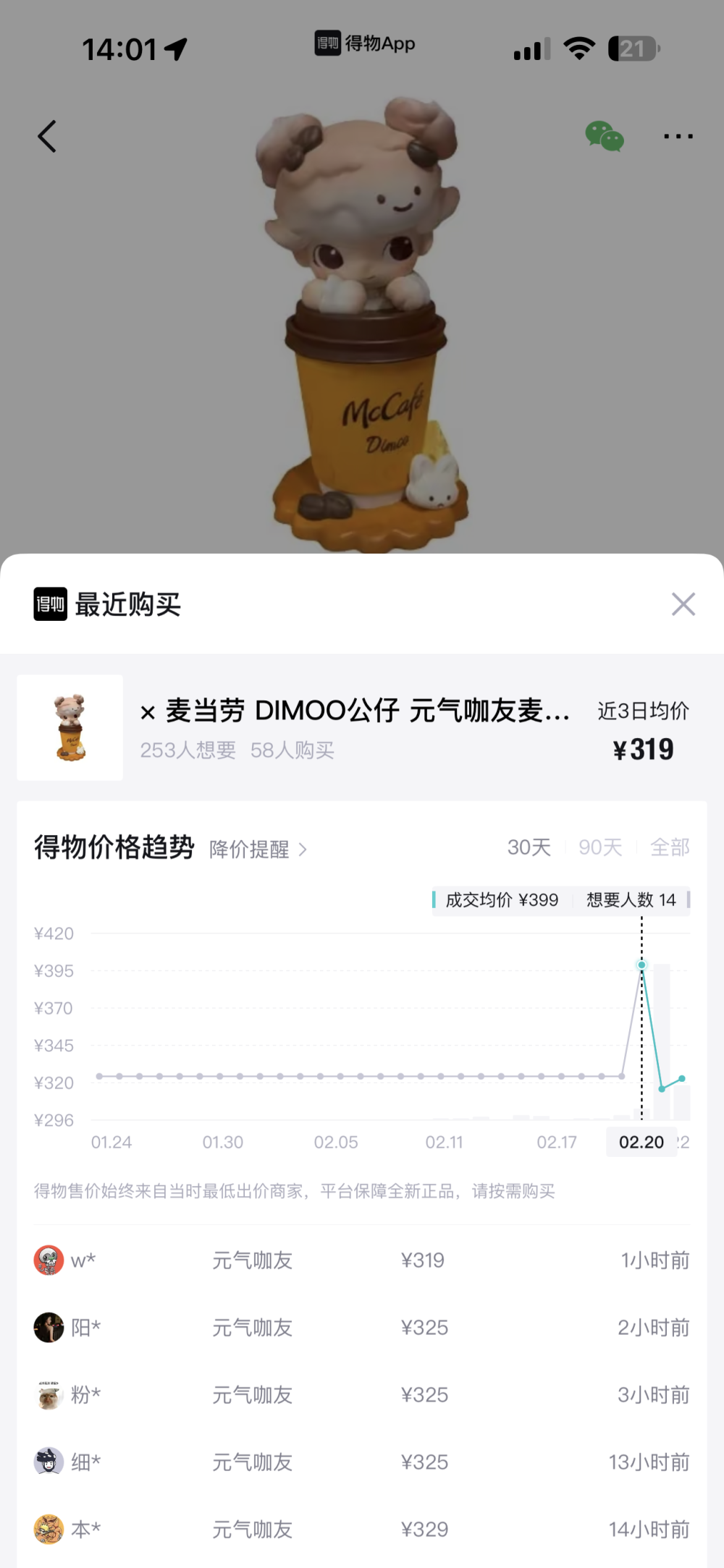Tap buyer 粉* avatar
The width and height of the screenshot is (724, 1568).
49,1394
